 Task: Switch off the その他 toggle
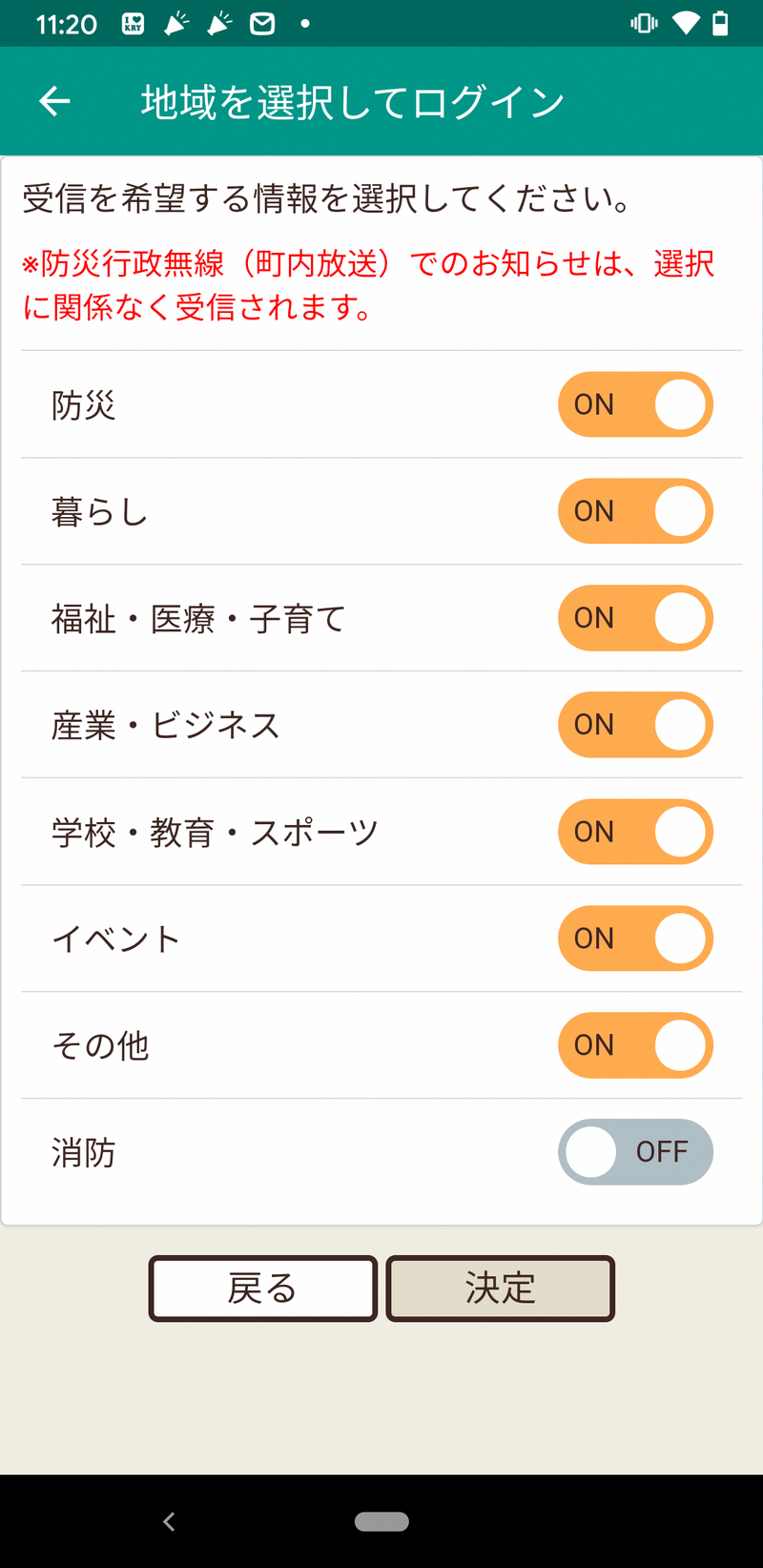(635, 1045)
